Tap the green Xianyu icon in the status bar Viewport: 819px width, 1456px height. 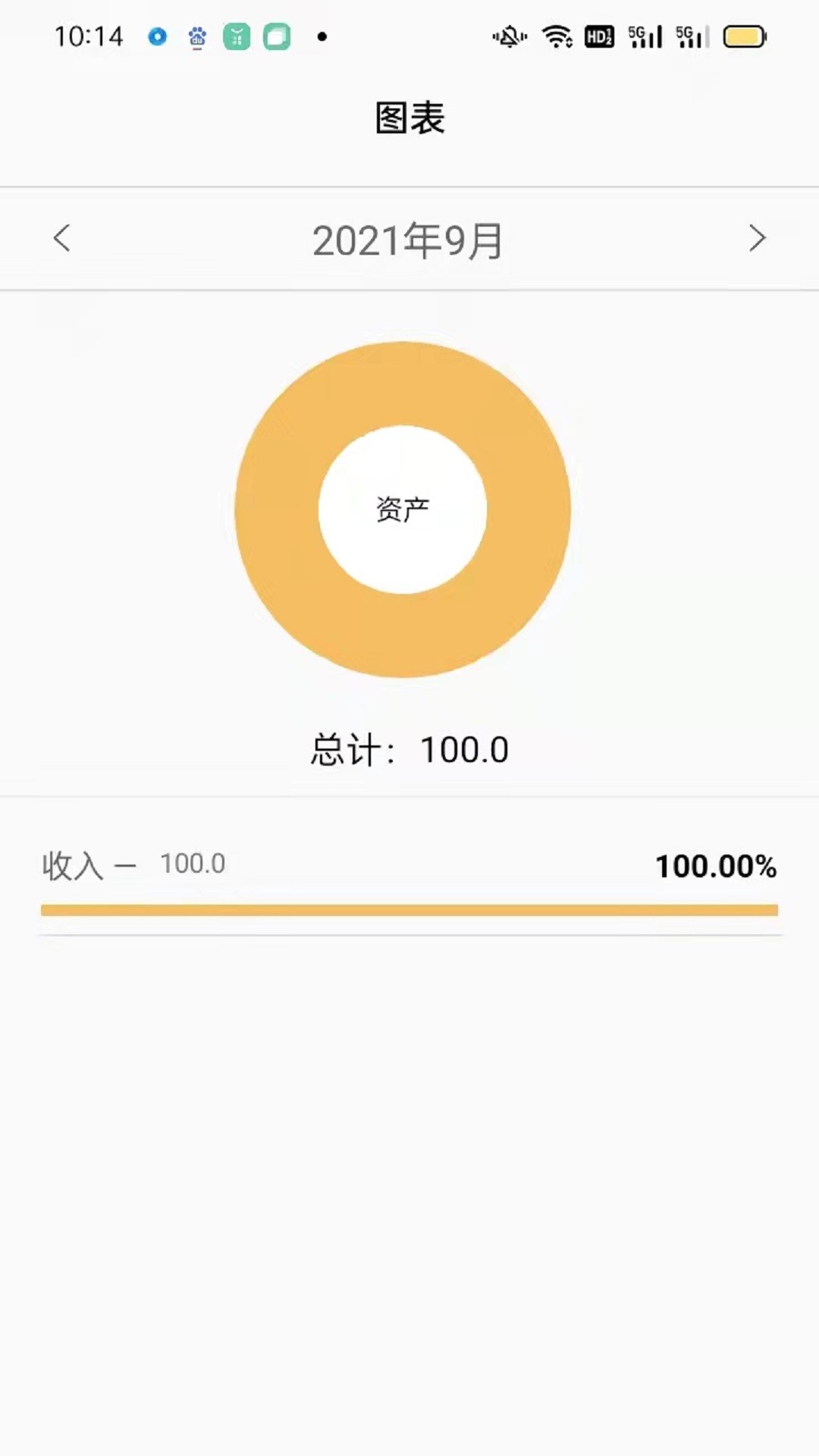coord(237,36)
